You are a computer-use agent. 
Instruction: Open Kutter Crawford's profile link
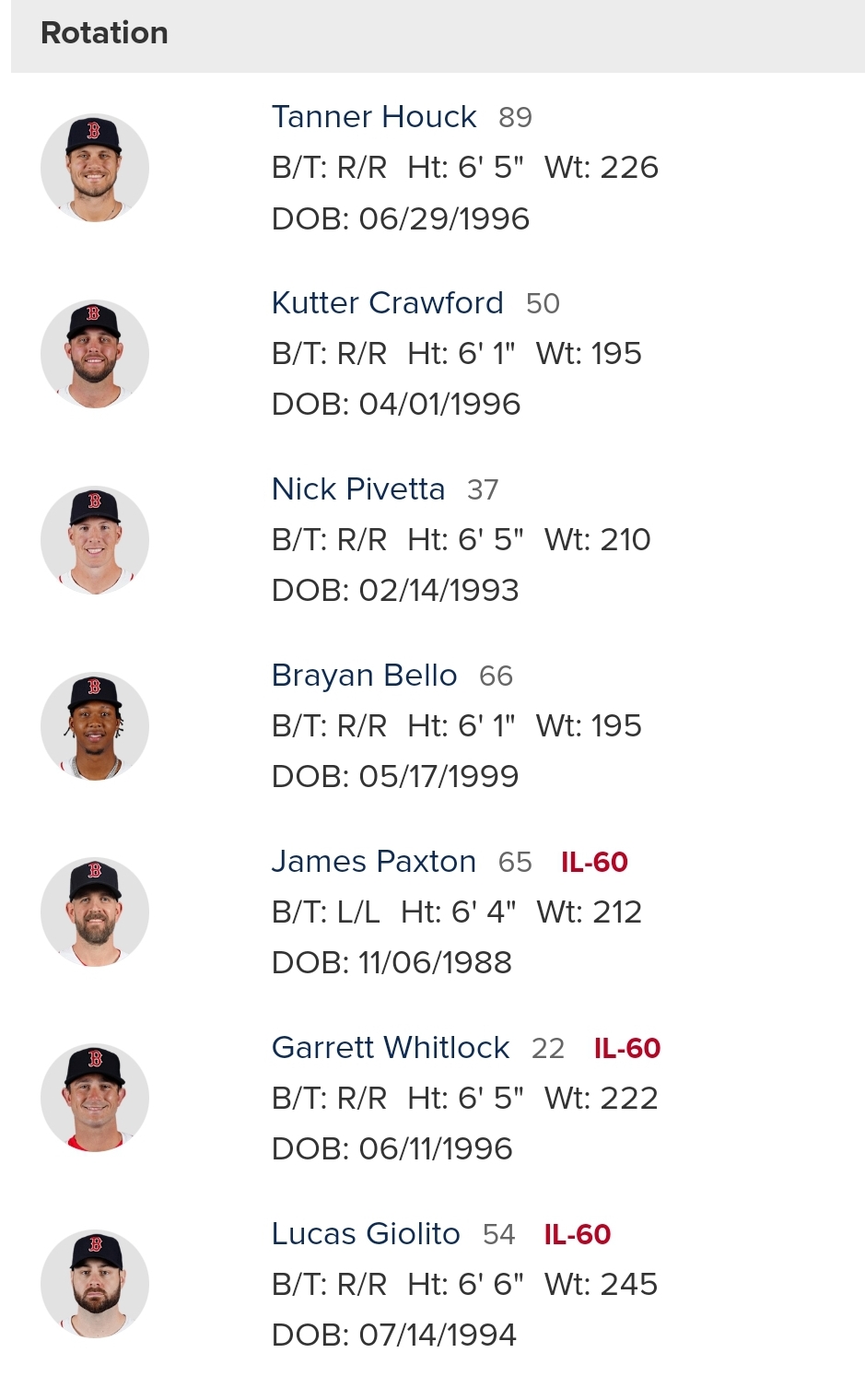tap(387, 303)
